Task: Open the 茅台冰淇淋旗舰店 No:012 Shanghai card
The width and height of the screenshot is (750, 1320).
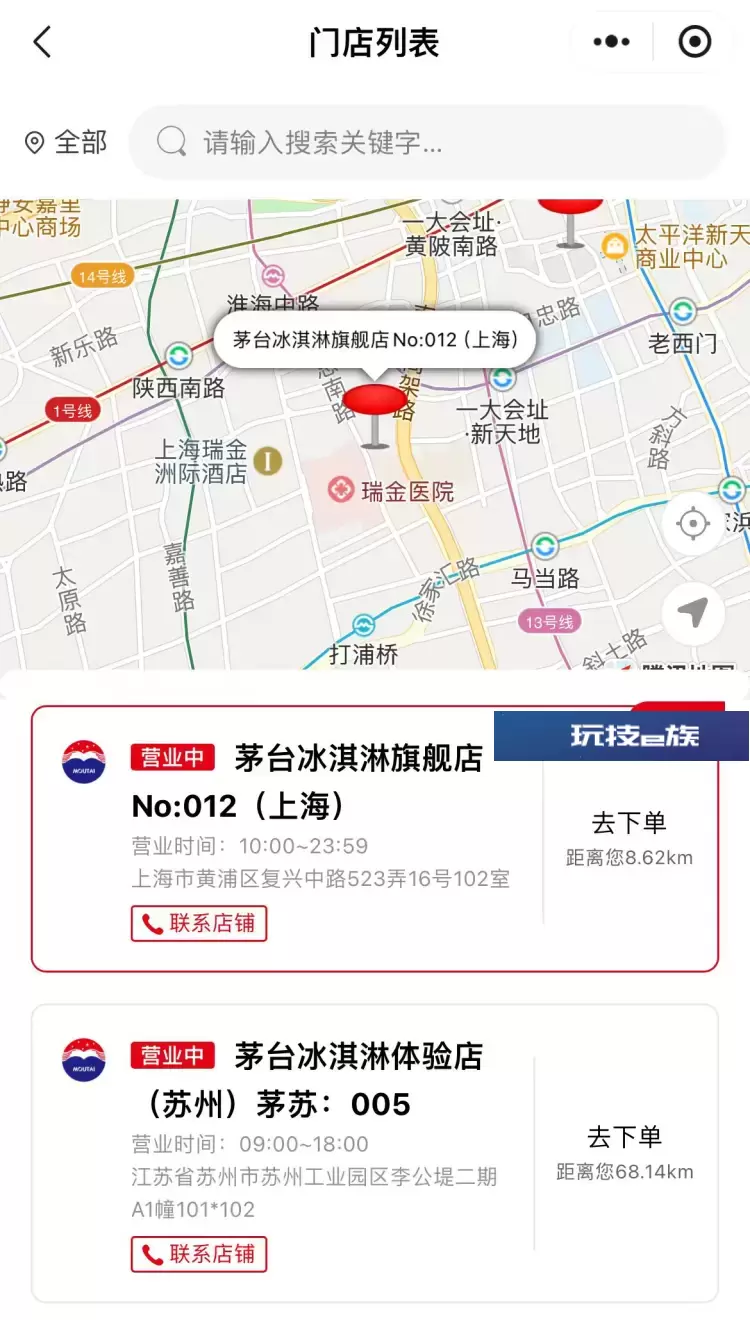Action: pyautogui.click(x=375, y=839)
